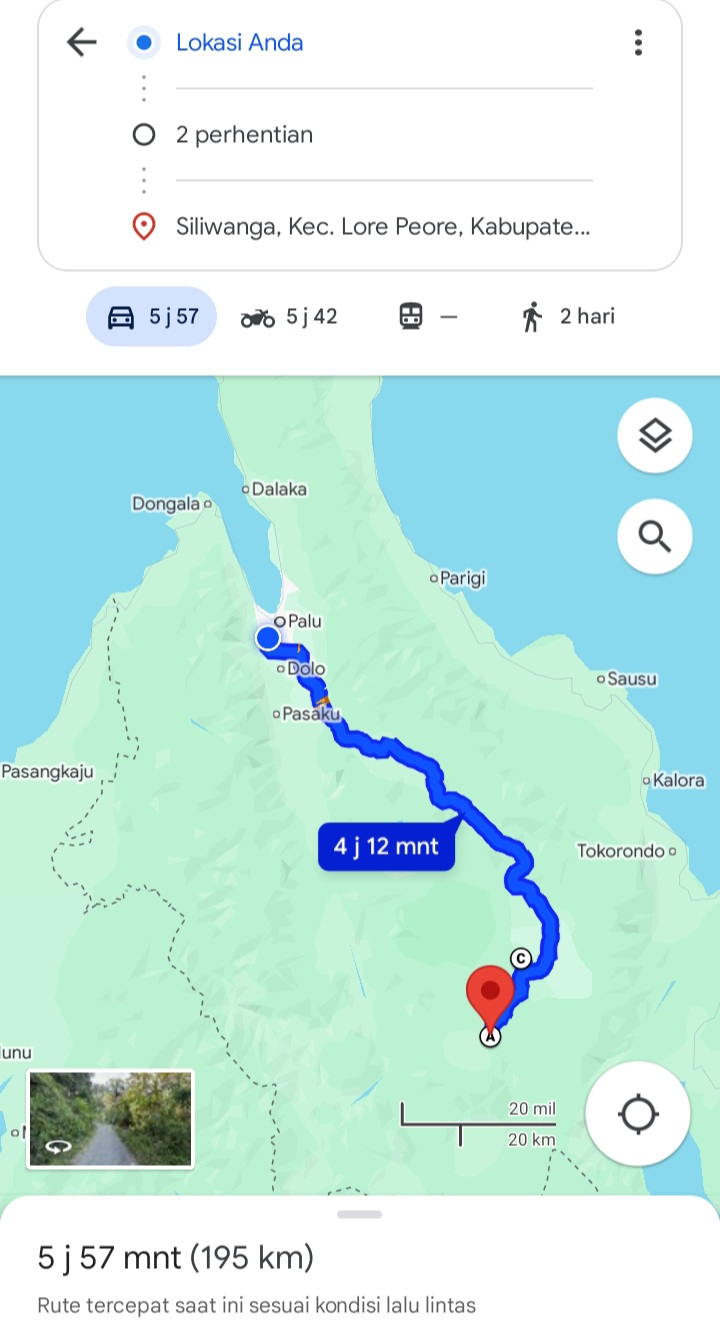Switch to public transit mode
Viewport: 720px width, 1336px height.
428,317
